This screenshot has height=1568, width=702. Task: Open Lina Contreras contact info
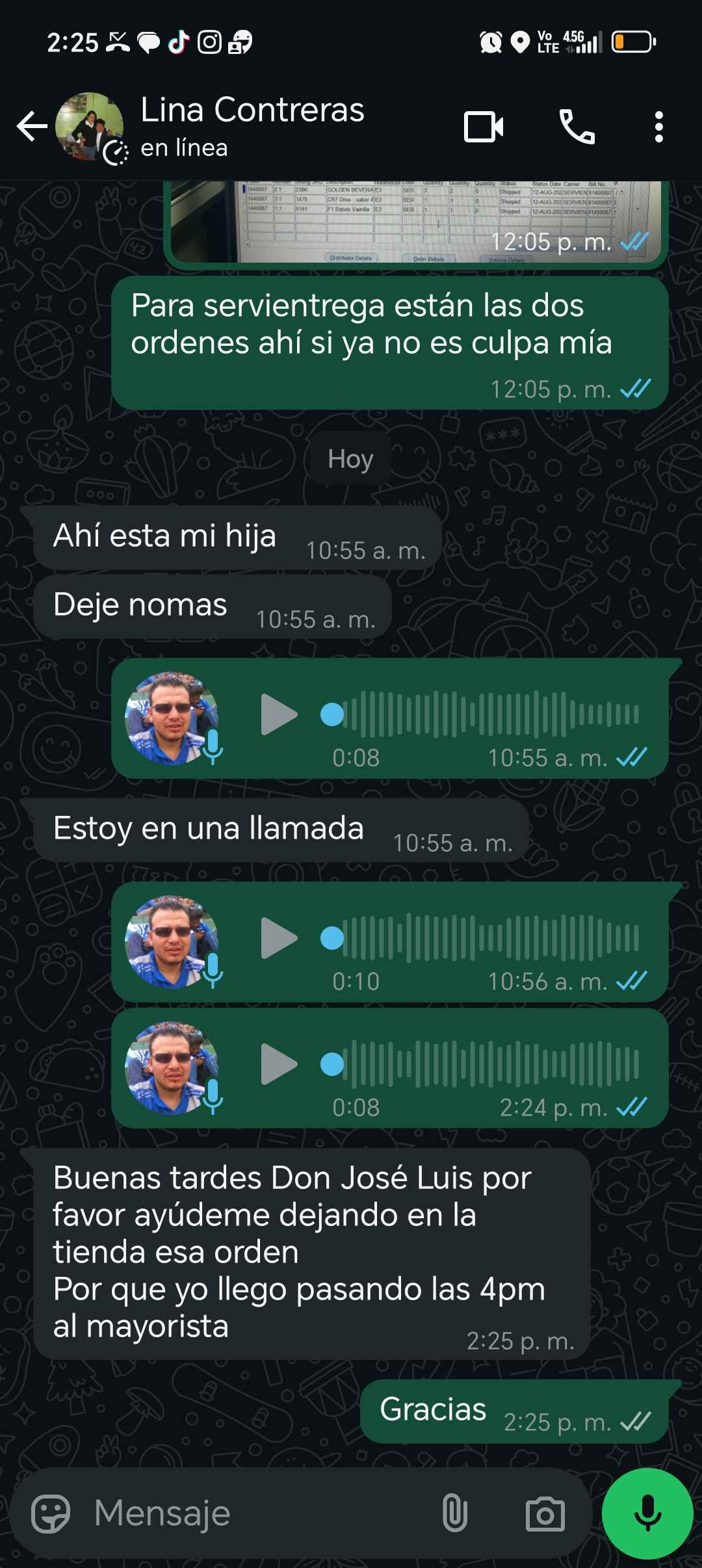(252, 125)
